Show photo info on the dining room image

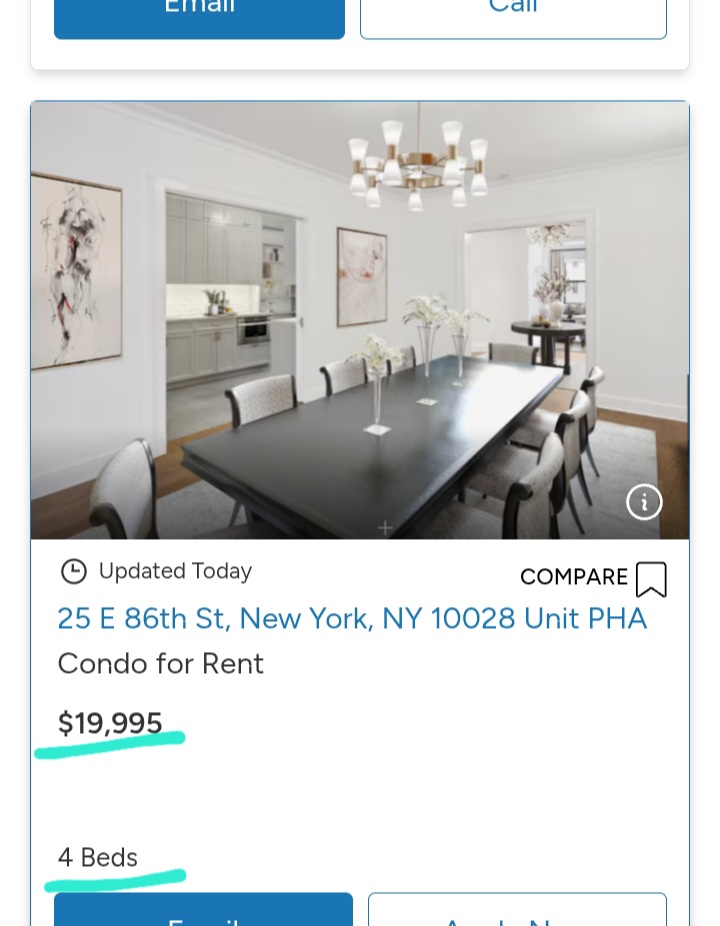644,502
